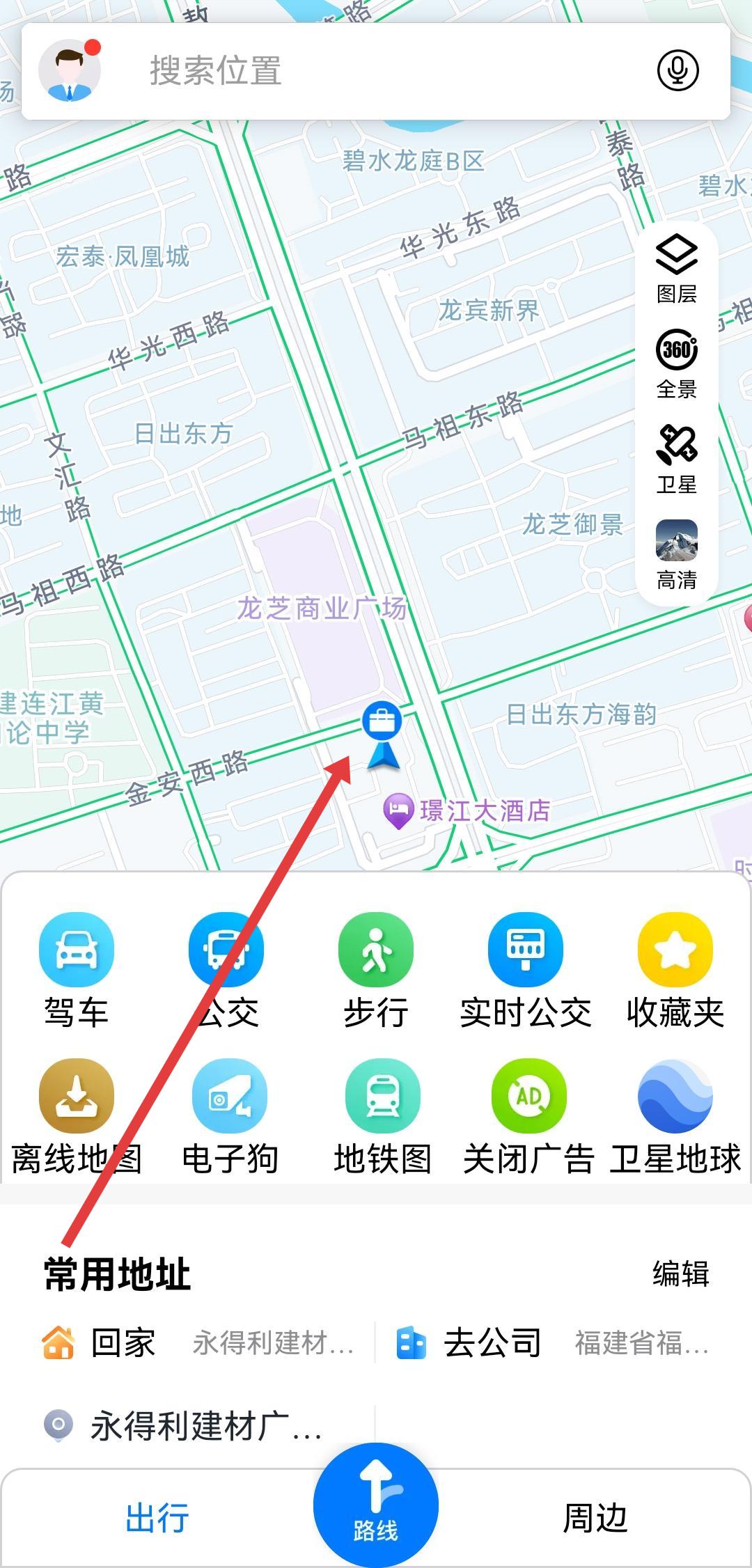Screen dimensions: 752x1568
Task: View the 地铁图 subway map
Action: (x=382, y=1116)
